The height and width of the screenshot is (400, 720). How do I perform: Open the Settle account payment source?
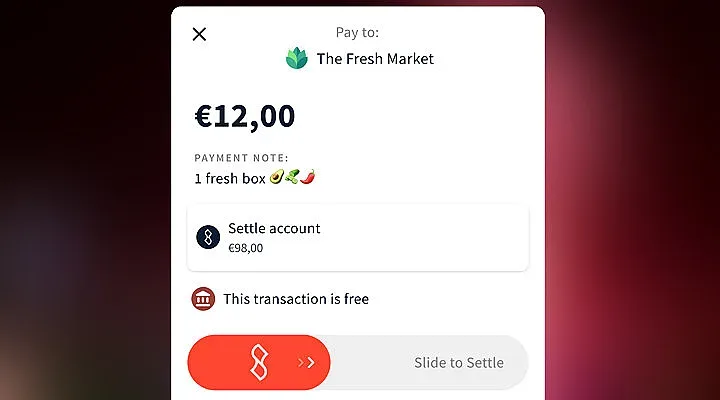(x=357, y=238)
